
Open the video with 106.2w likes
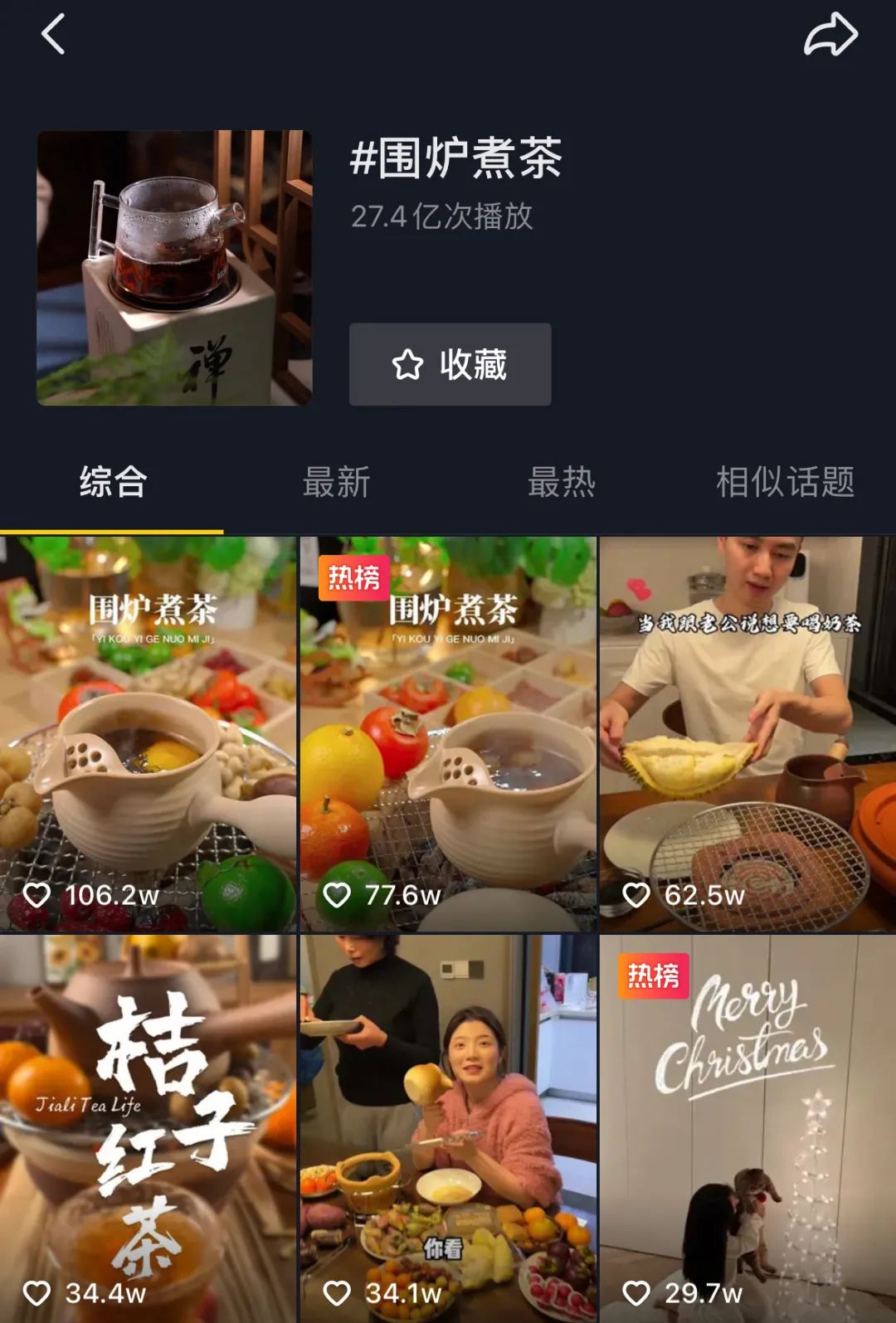(x=148, y=734)
